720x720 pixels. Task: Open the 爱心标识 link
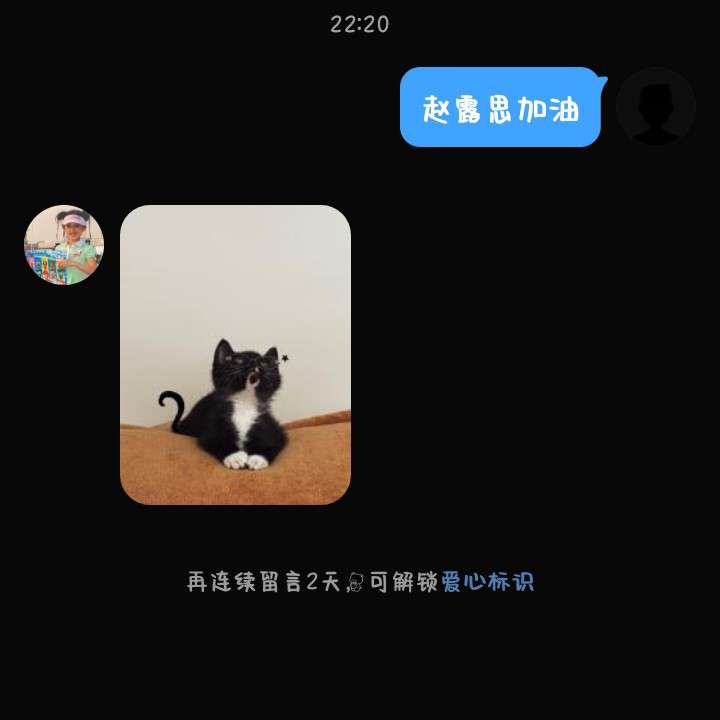(x=487, y=582)
